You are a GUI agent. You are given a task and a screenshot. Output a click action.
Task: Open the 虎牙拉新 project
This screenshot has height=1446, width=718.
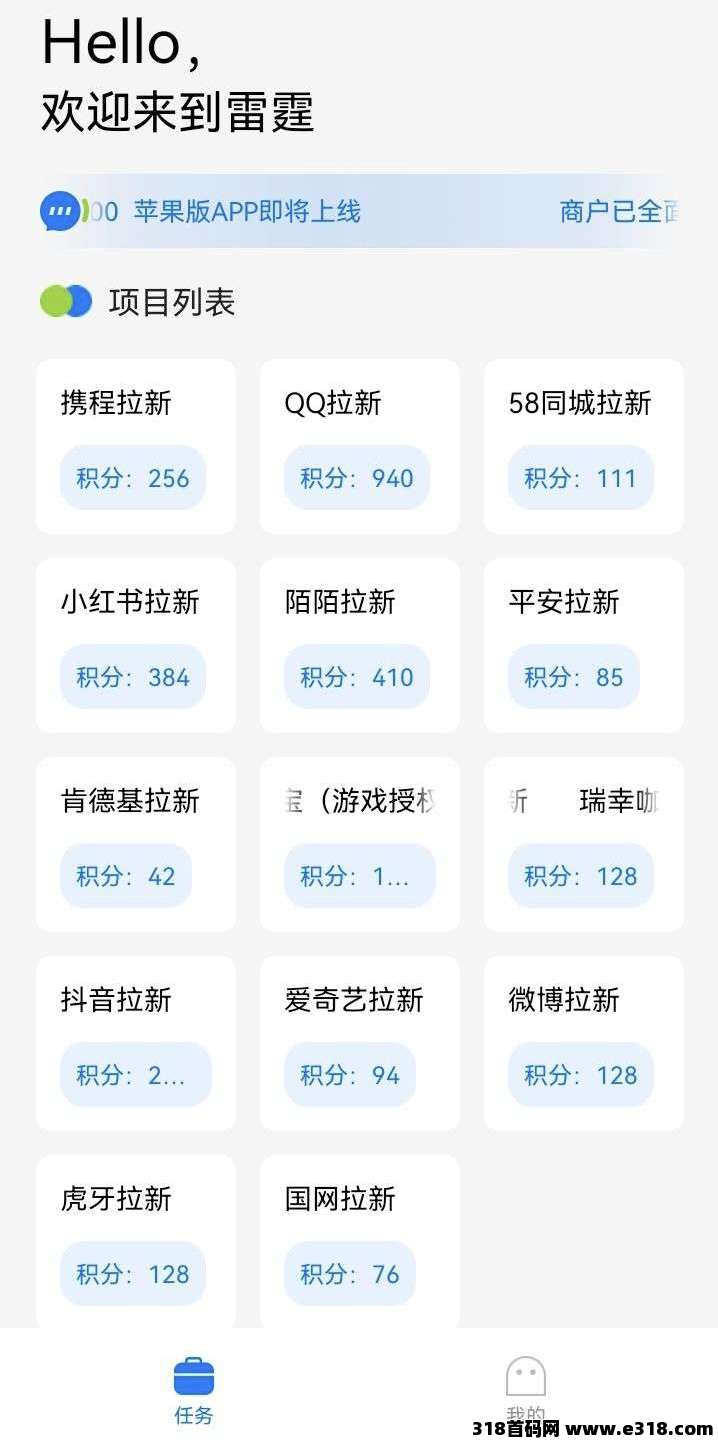pyautogui.click(x=136, y=1242)
